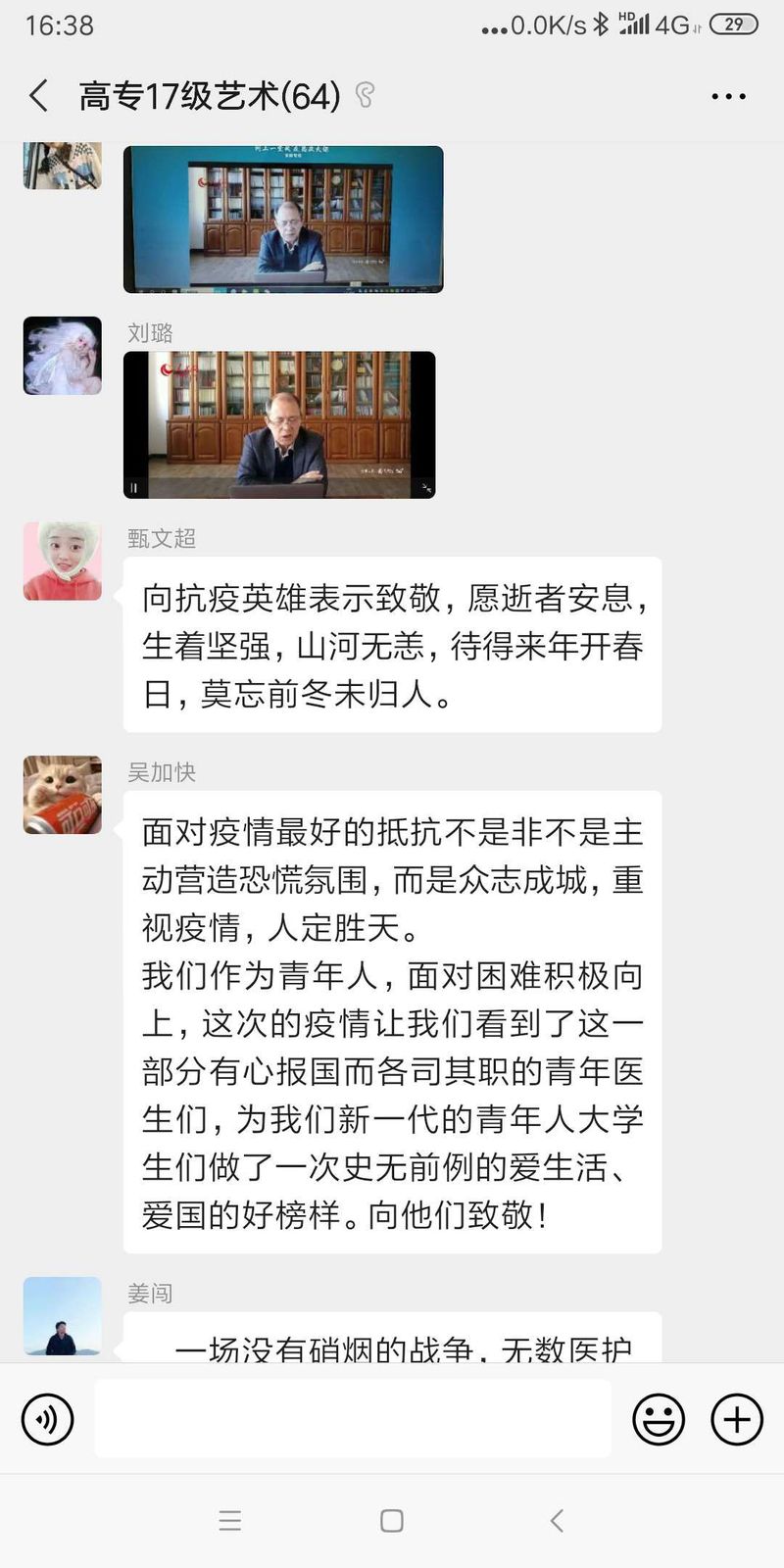View 刘璐's profile avatar
Image resolution: width=784 pixels, height=1568 pixels.
click(x=63, y=356)
